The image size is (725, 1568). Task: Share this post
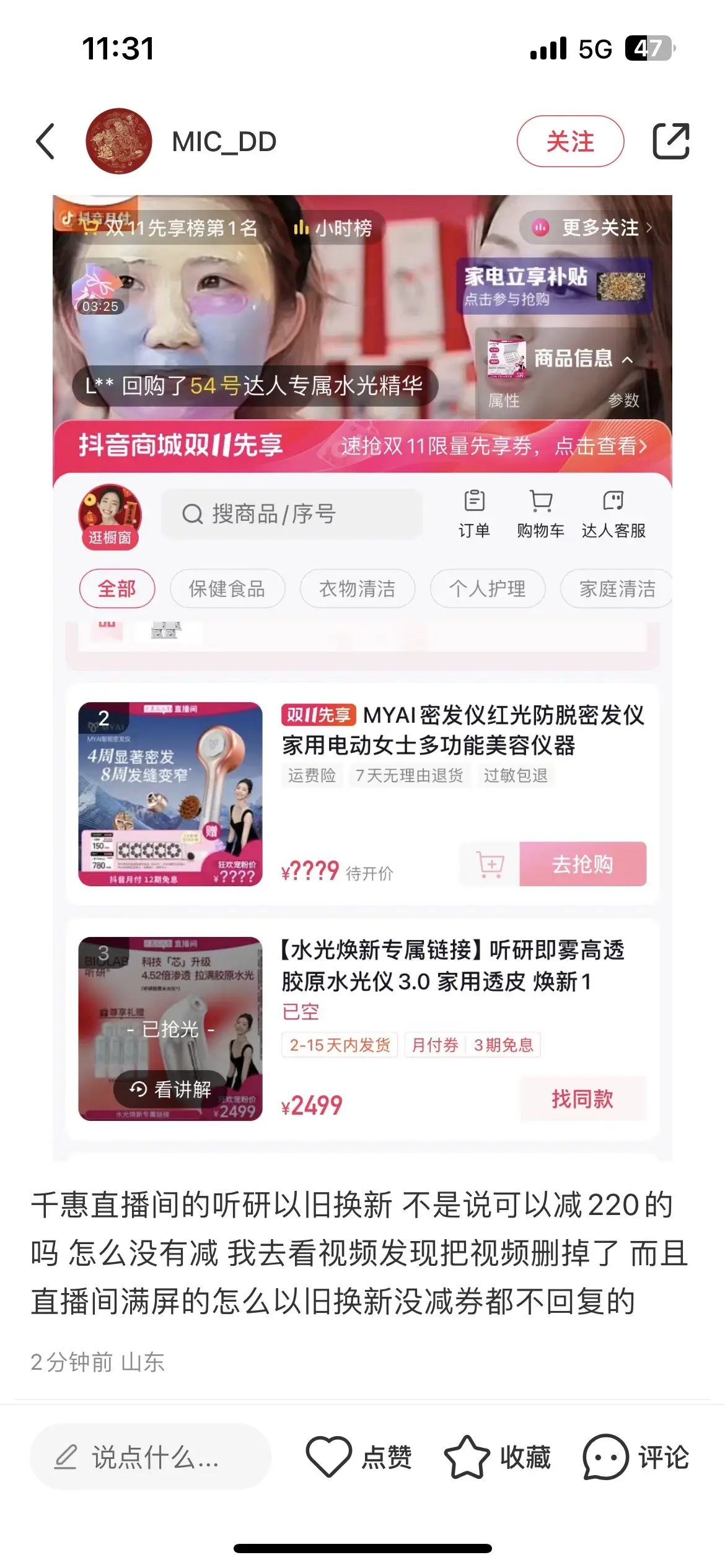[671, 142]
